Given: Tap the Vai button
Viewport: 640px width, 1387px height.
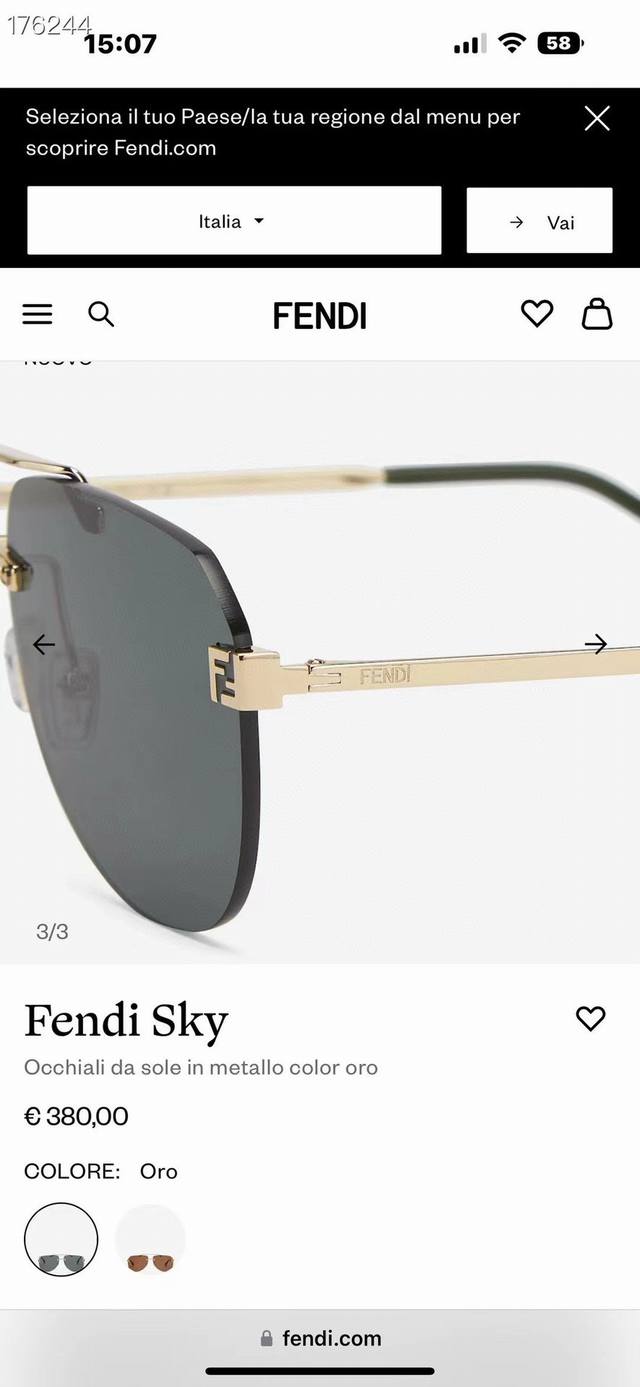Looking at the screenshot, I should [539, 222].
